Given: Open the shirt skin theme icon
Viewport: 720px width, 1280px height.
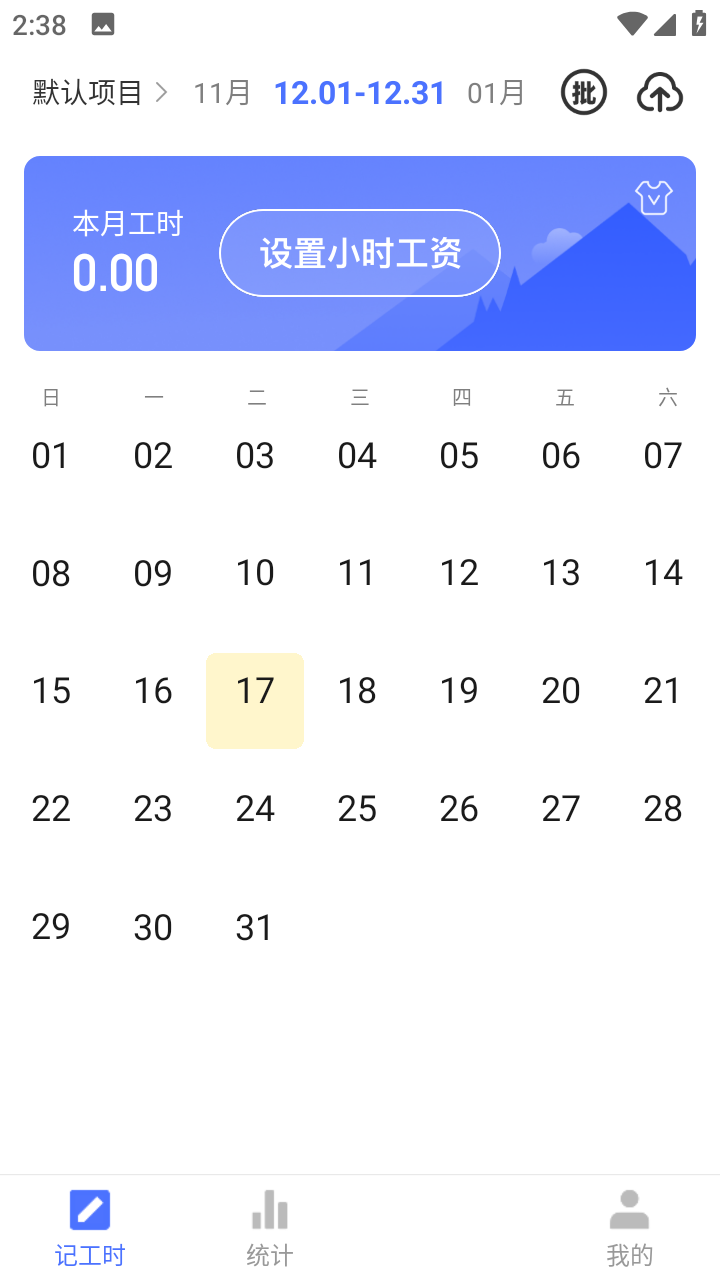Looking at the screenshot, I should pos(654,198).
